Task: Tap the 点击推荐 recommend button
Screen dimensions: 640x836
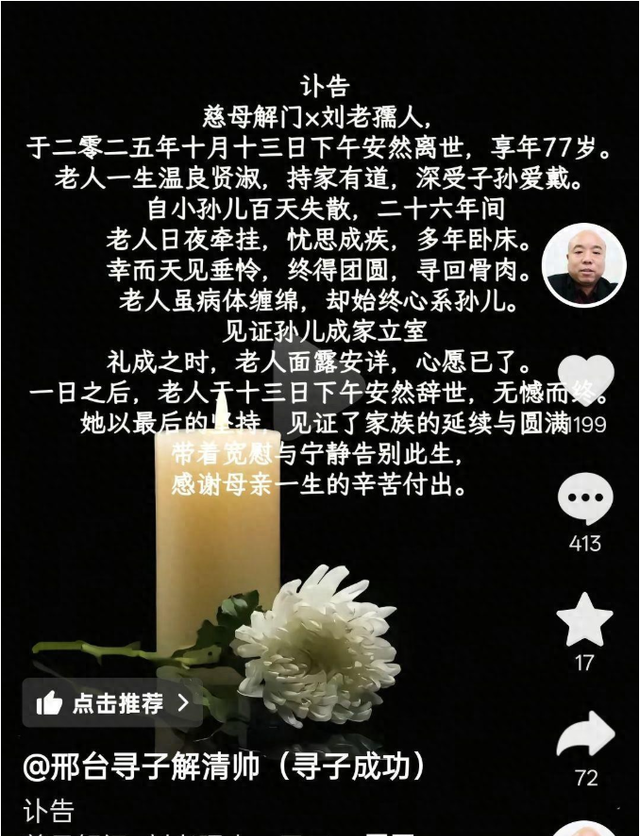Action: point(112,703)
